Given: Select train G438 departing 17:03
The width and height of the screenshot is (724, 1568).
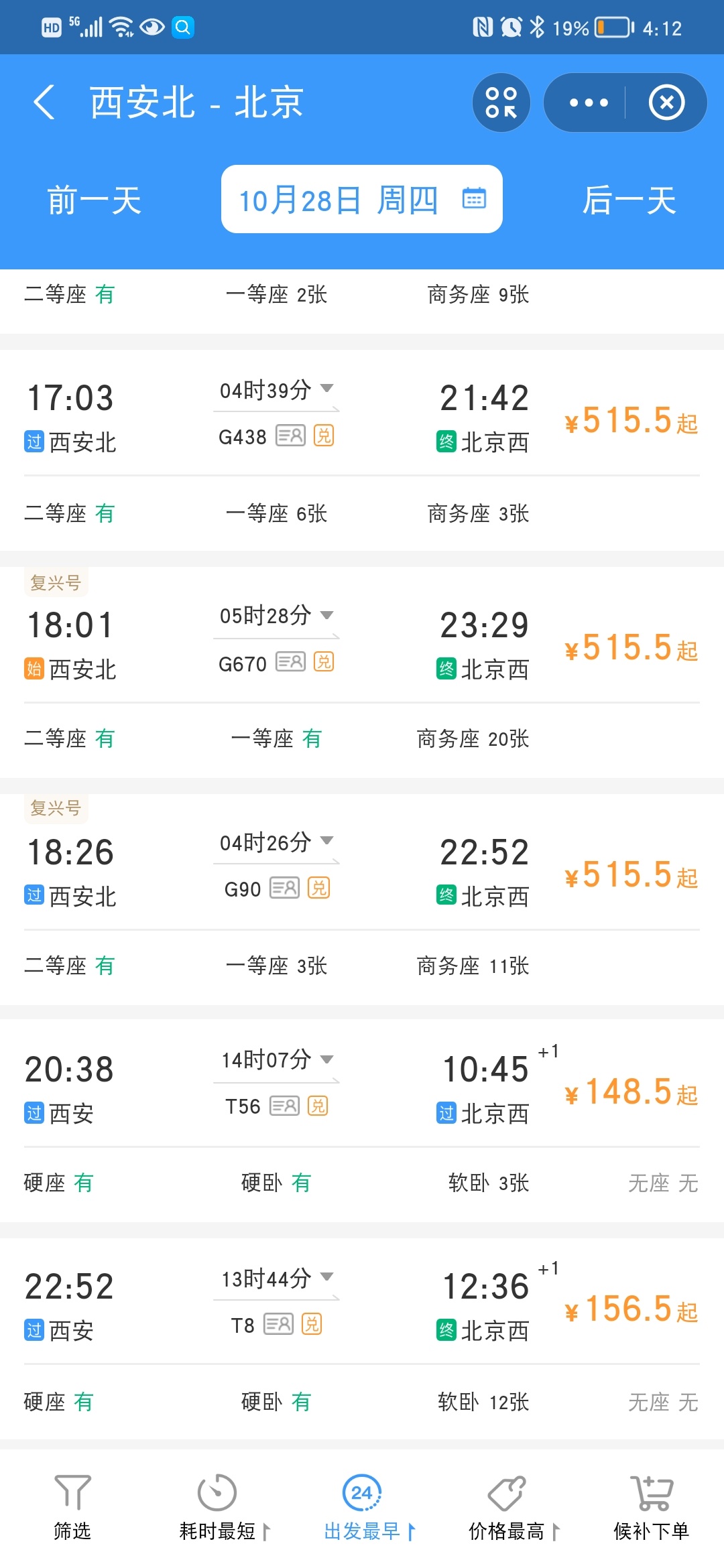Looking at the screenshot, I should 362,450.
